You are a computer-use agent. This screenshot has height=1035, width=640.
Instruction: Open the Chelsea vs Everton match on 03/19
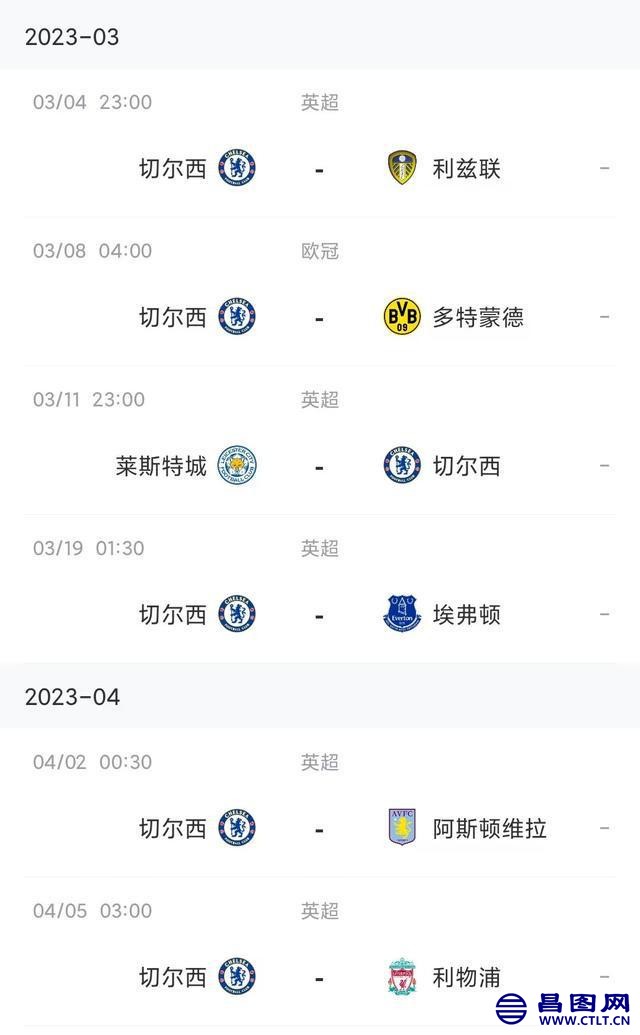pos(320,589)
